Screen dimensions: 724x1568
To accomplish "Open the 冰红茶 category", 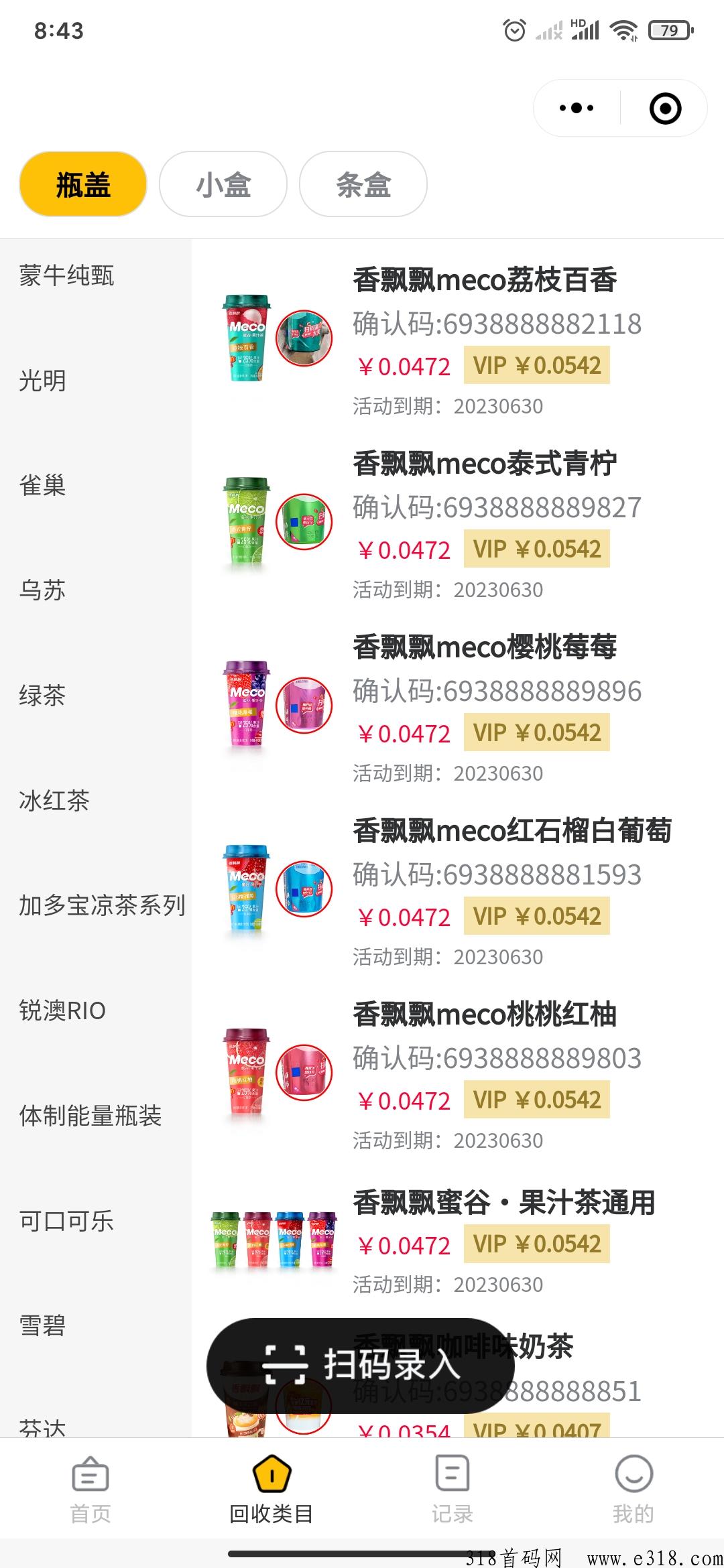I will [54, 800].
